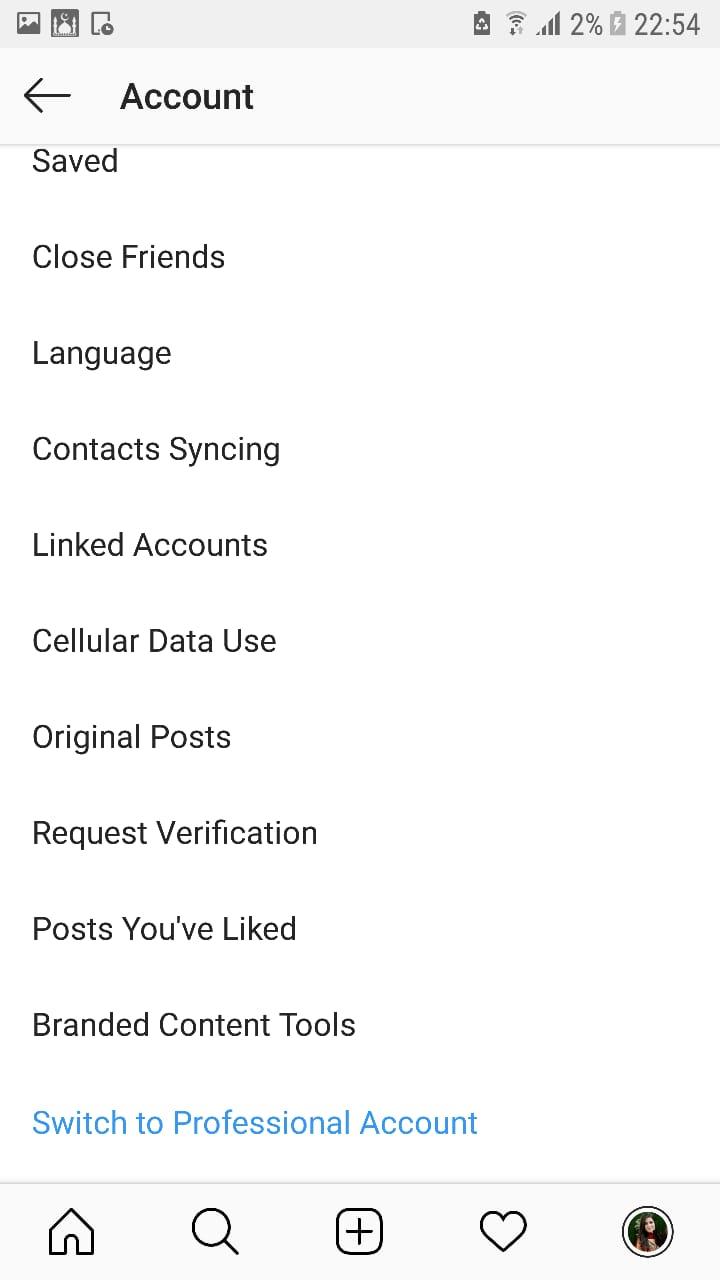Go to the home feed tab
The height and width of the screenshot is (1280, 720).
(72, 1231)
